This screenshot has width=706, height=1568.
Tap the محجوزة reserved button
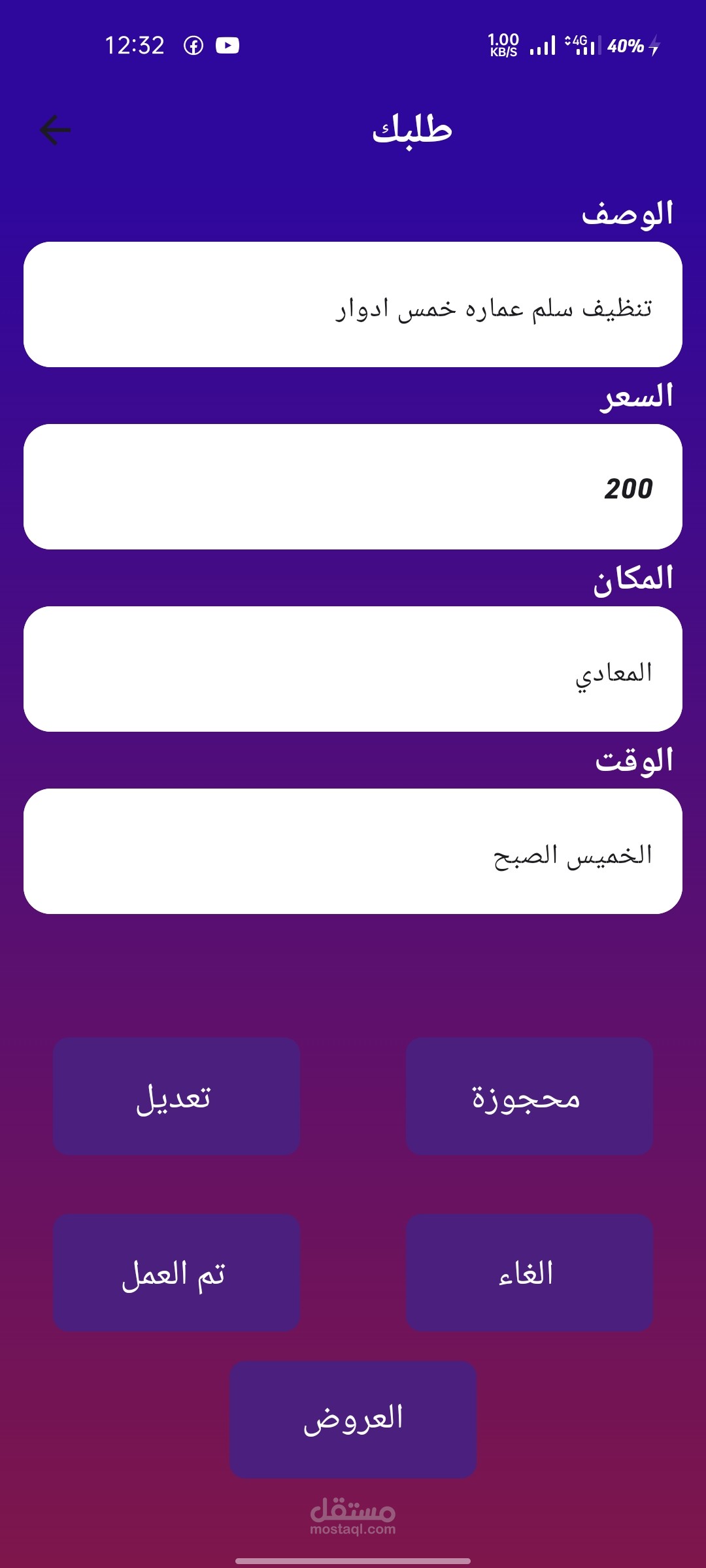pyautogui.click(x=529, y=1096)
